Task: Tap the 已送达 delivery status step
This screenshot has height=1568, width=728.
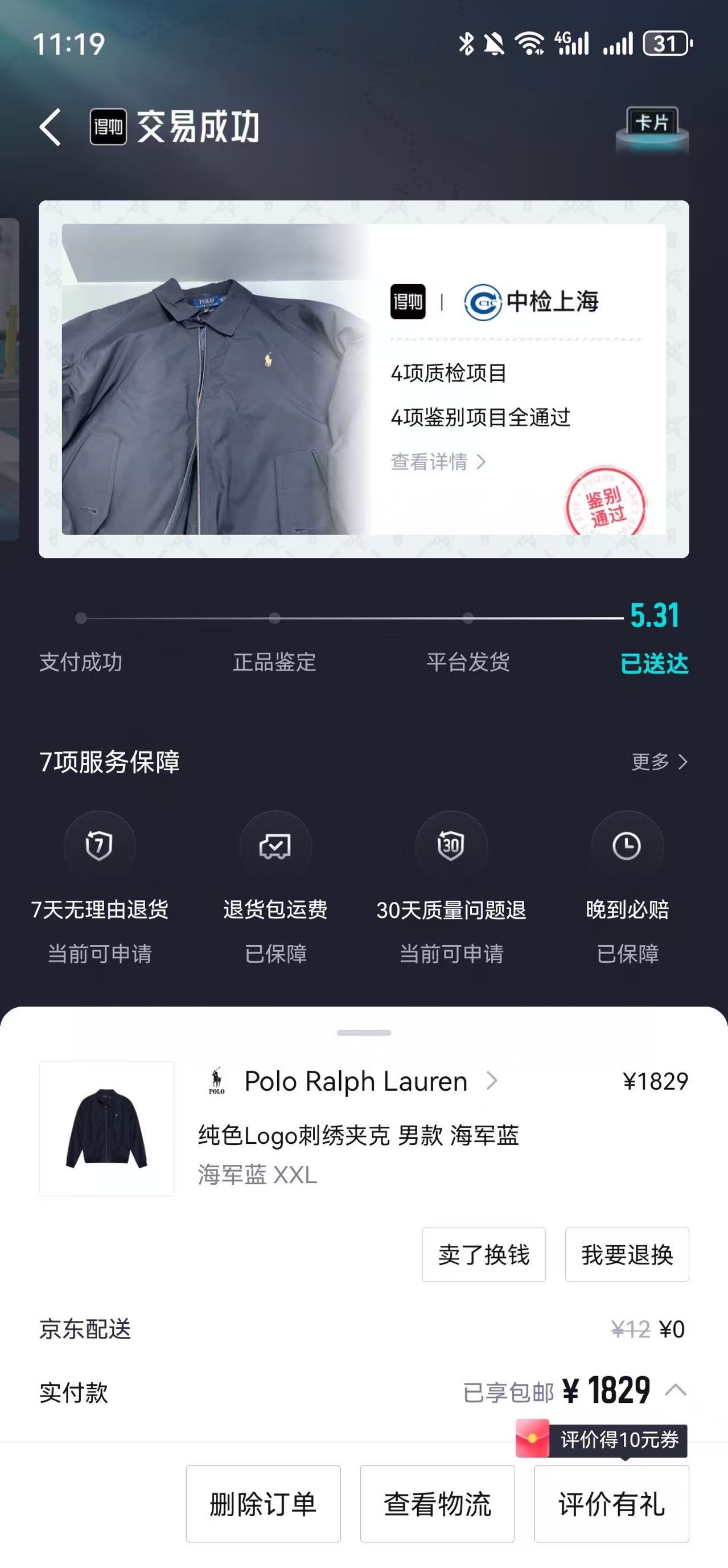Action: (x=655, y=663)
